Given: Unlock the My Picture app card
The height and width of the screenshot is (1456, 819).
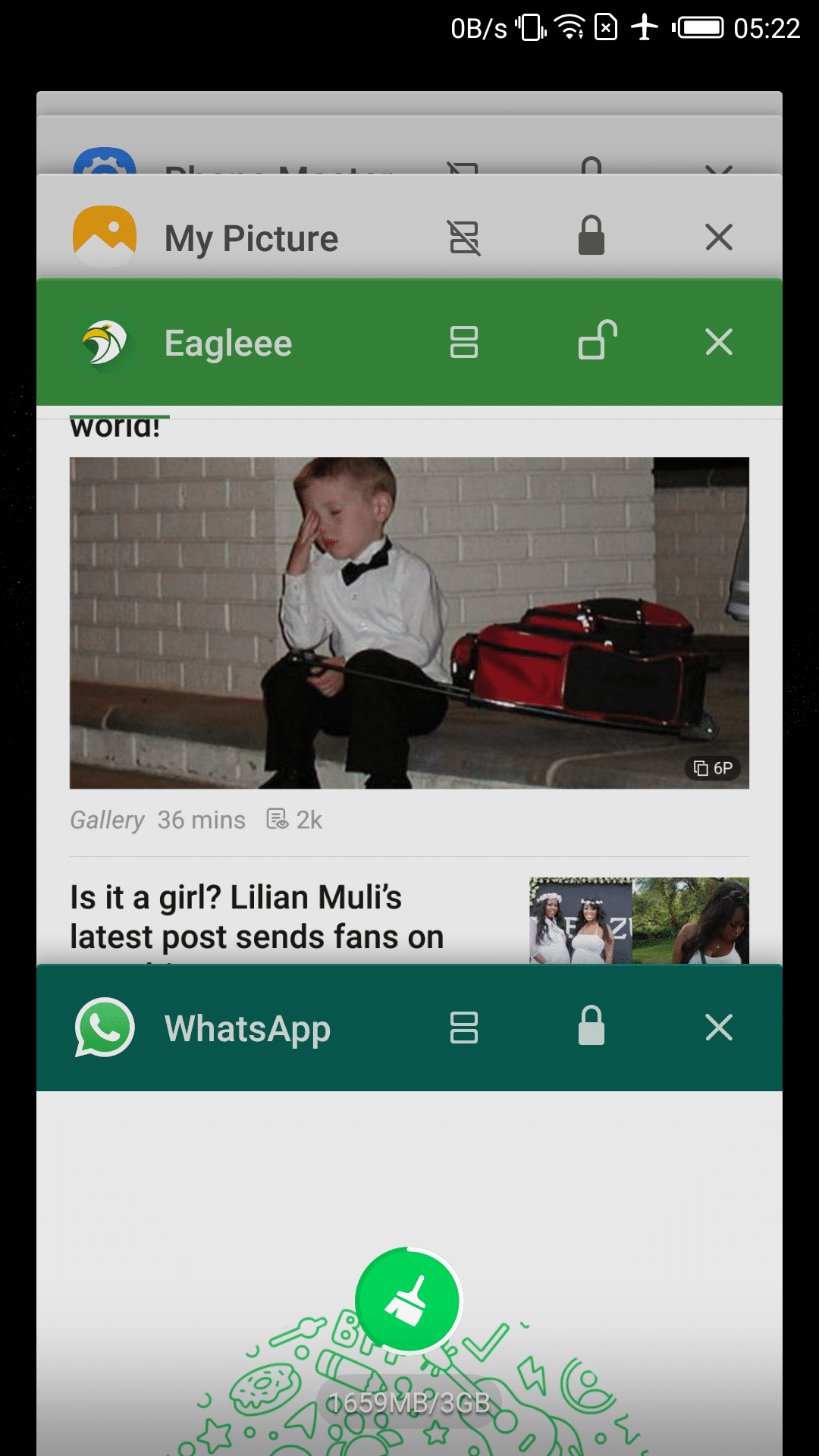Looking at the screenshot, I should 591,236.
